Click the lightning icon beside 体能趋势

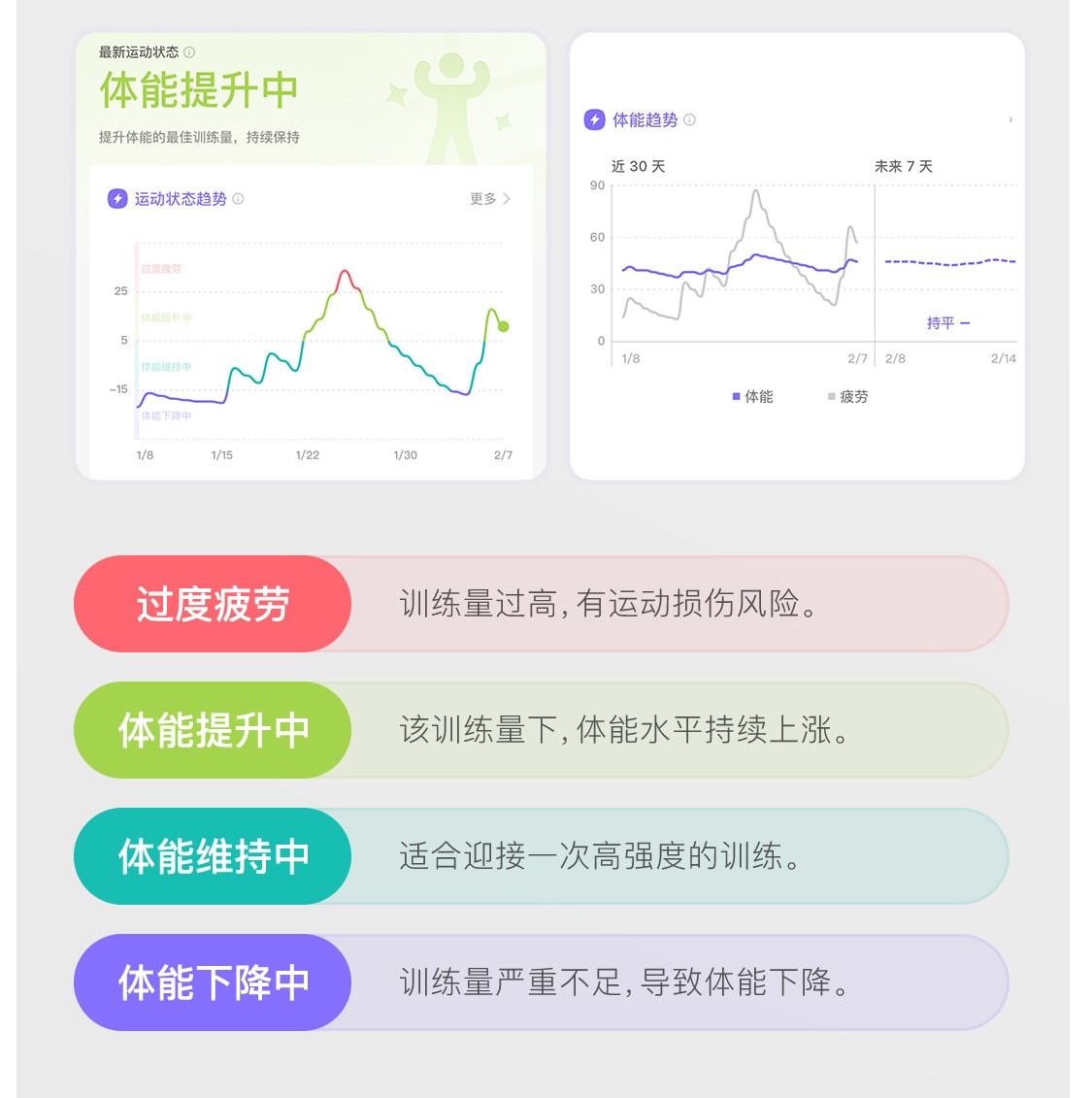point(593,119)
